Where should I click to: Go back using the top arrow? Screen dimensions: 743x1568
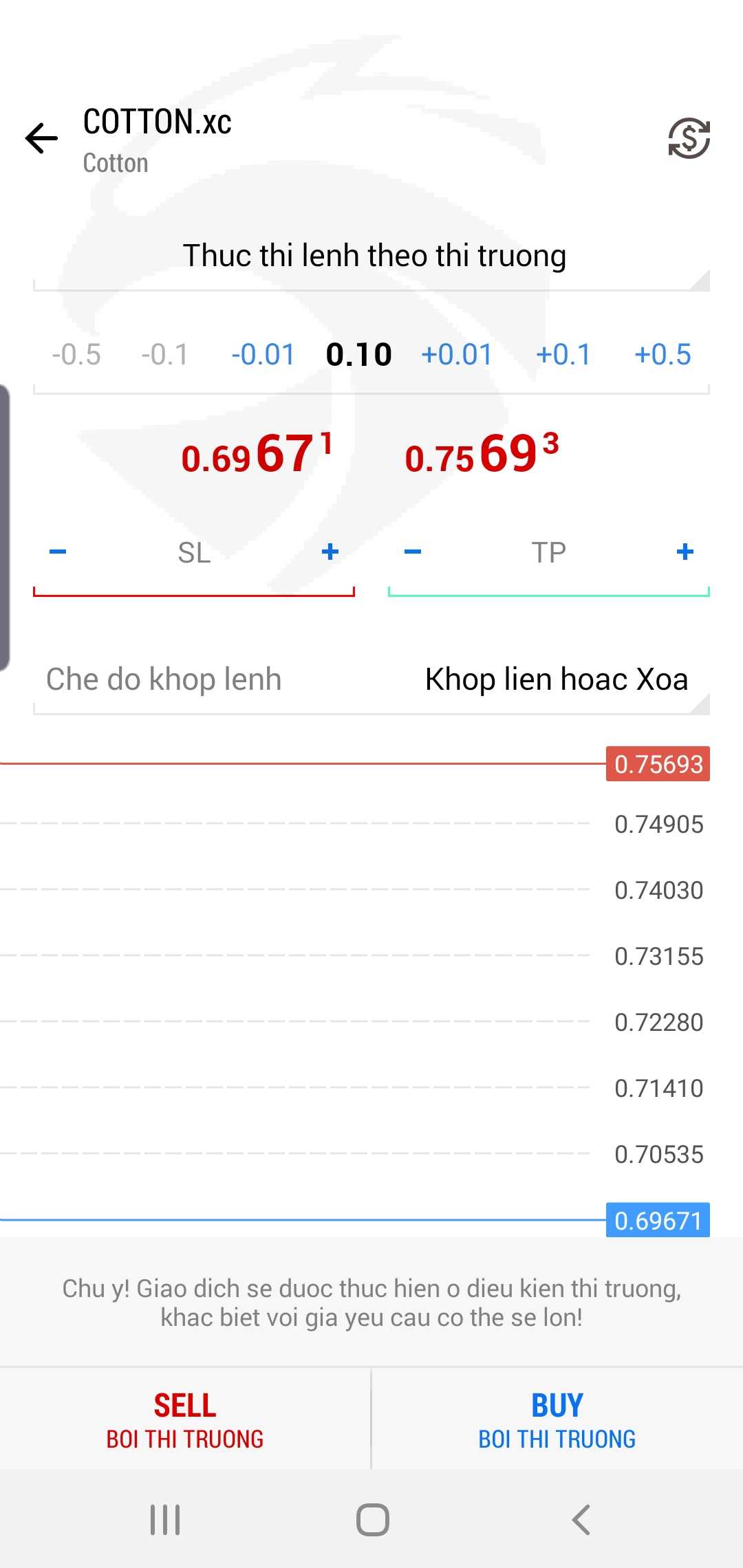41,138
